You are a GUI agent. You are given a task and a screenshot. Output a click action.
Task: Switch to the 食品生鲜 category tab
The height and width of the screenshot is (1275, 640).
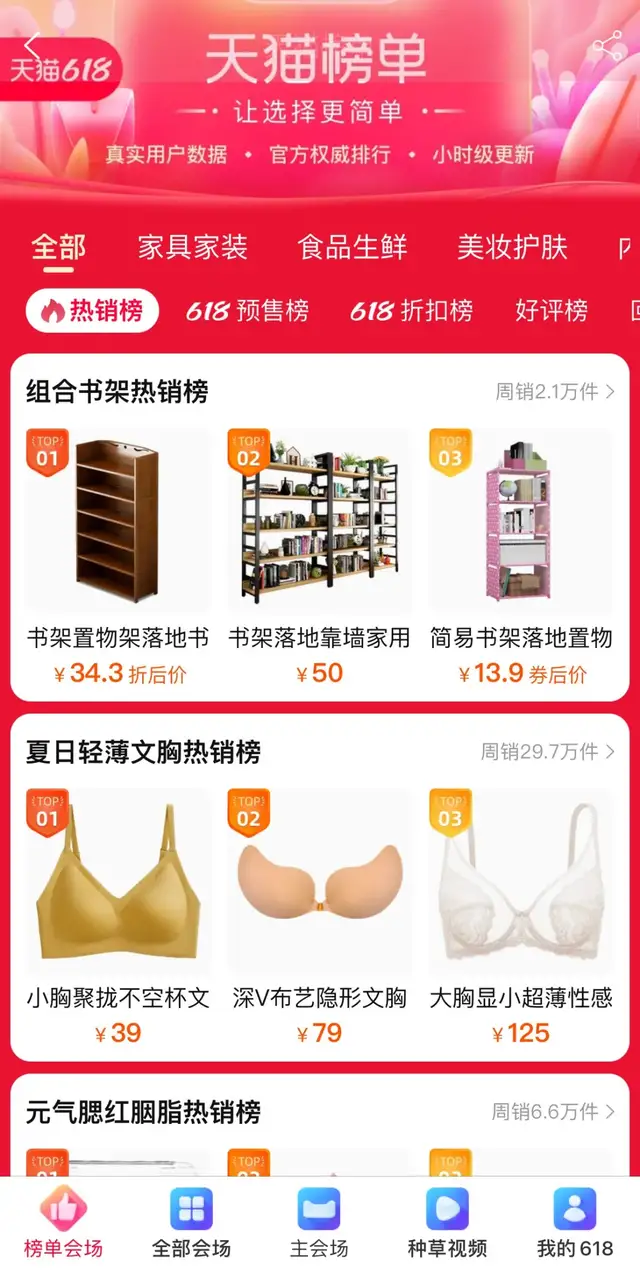[352, 247]
